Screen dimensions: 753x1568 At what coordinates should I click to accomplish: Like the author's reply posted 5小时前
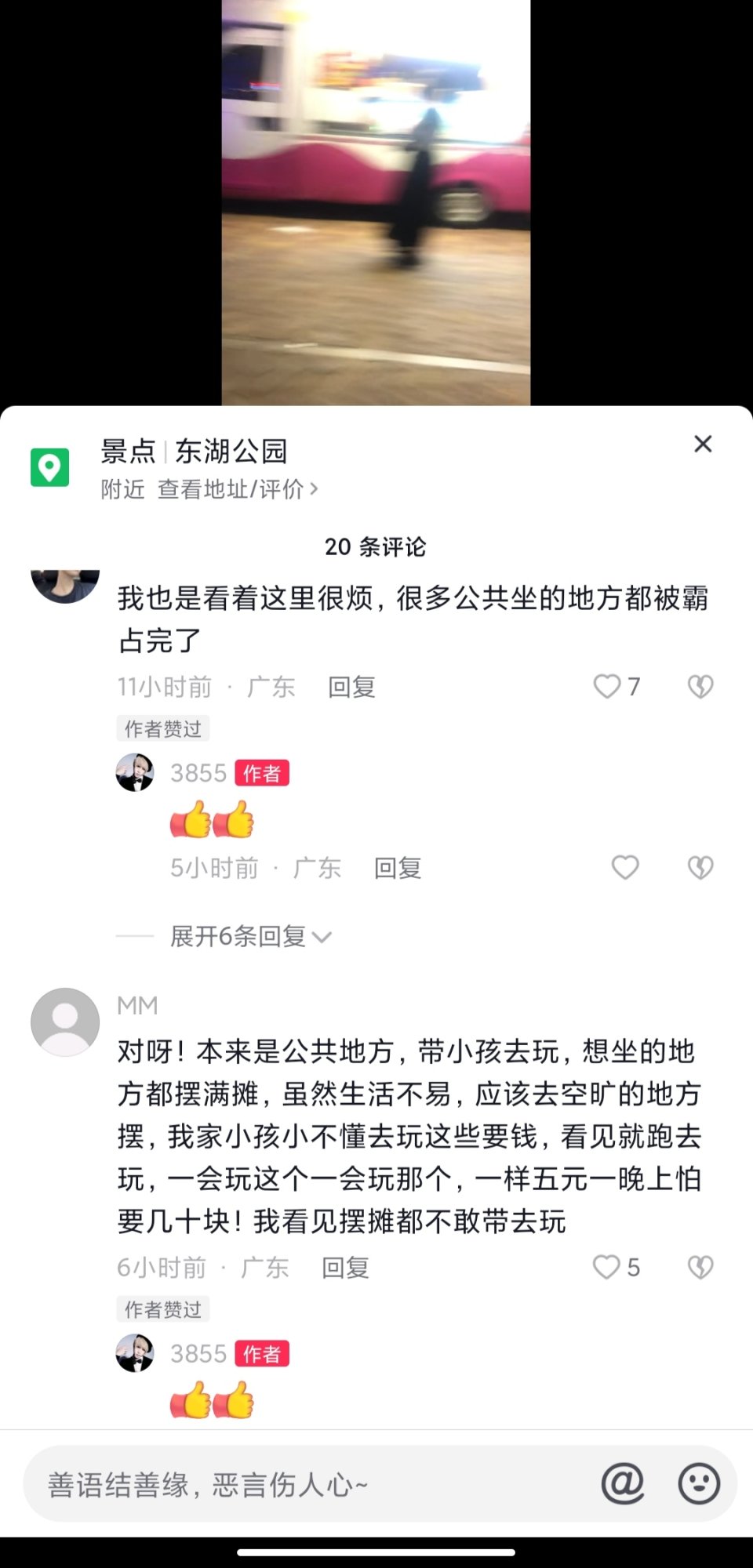625,868
